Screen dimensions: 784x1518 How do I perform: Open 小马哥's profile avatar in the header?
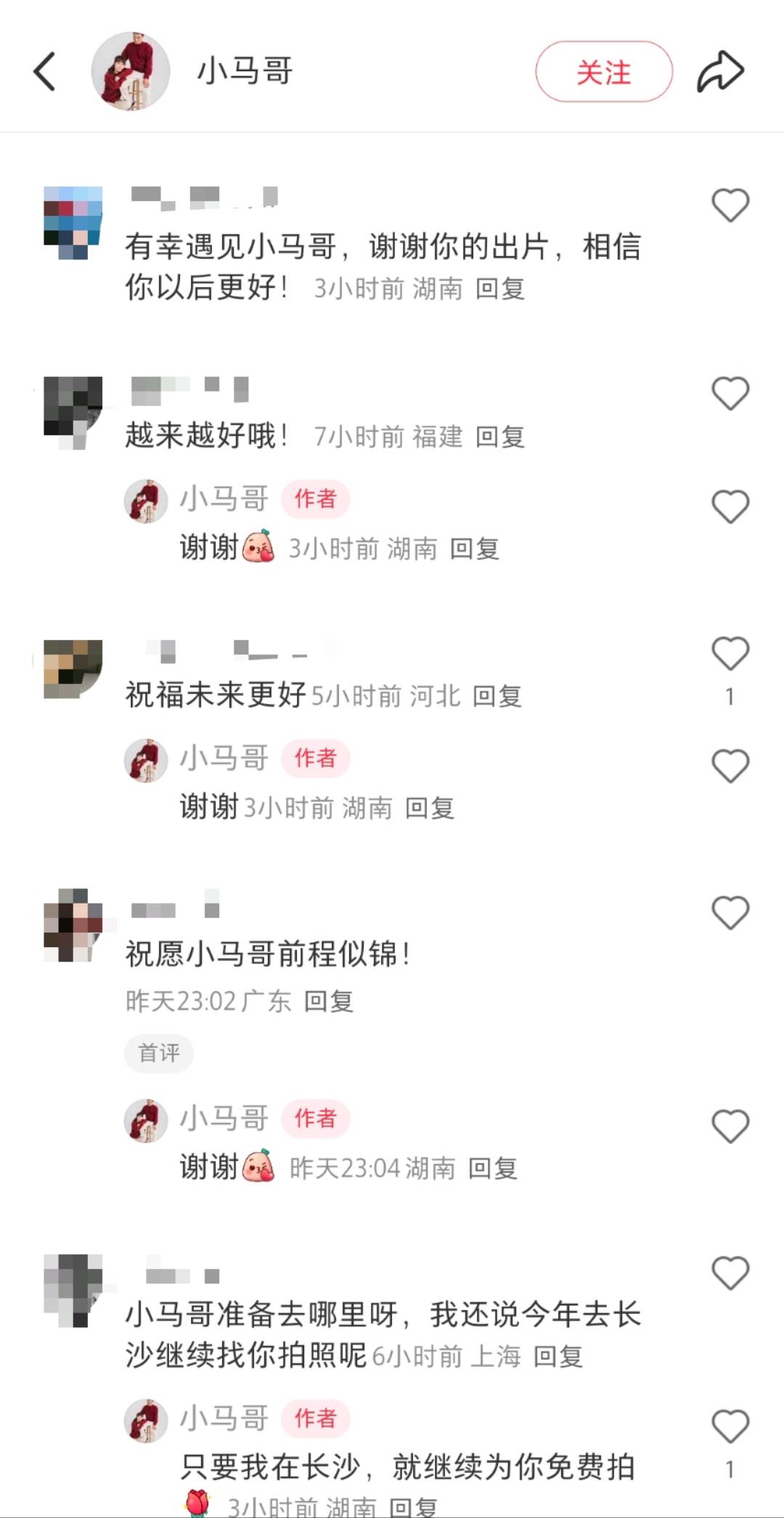click(131, 72)
